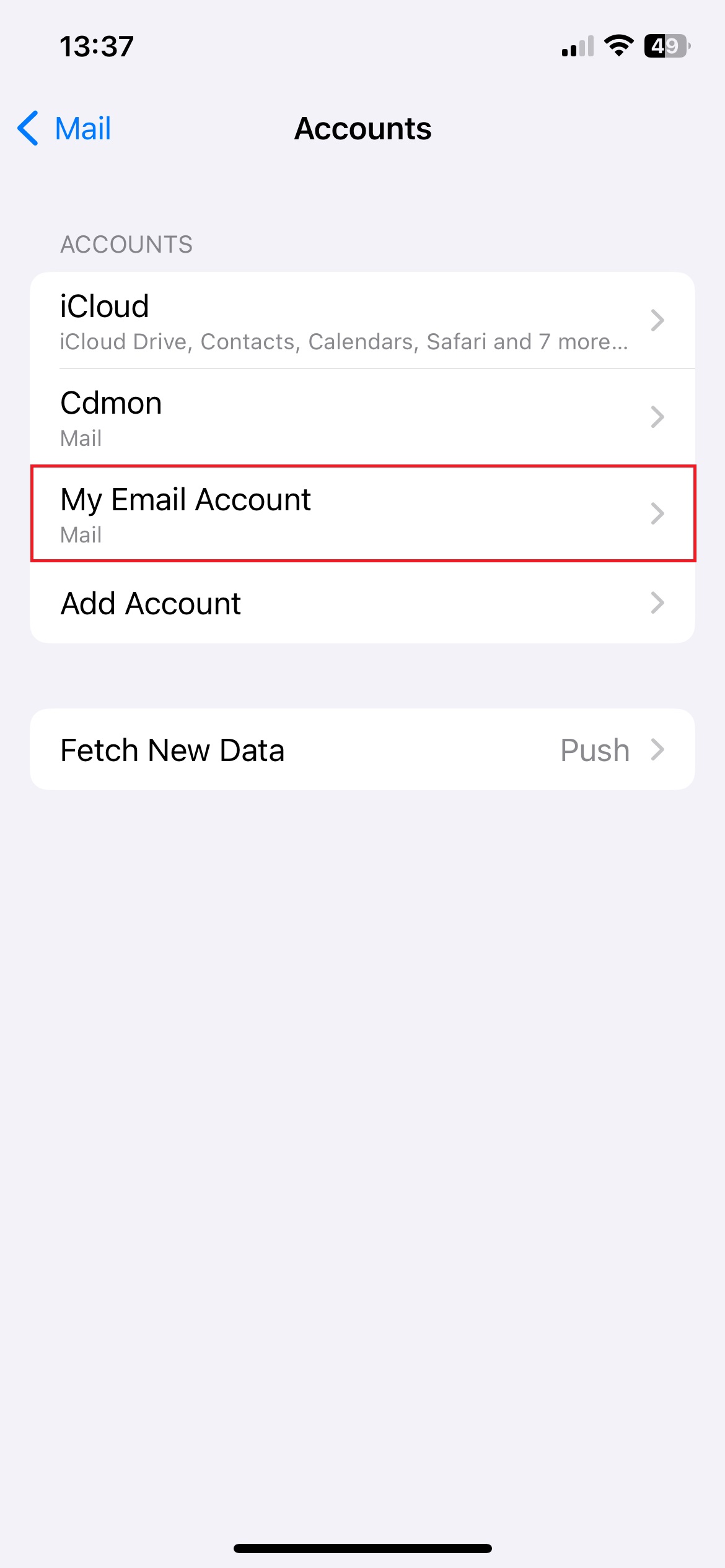Go back to Mail settings
Image resolution: width=725 pixels, height=1568 pixels.
[65, 129]
